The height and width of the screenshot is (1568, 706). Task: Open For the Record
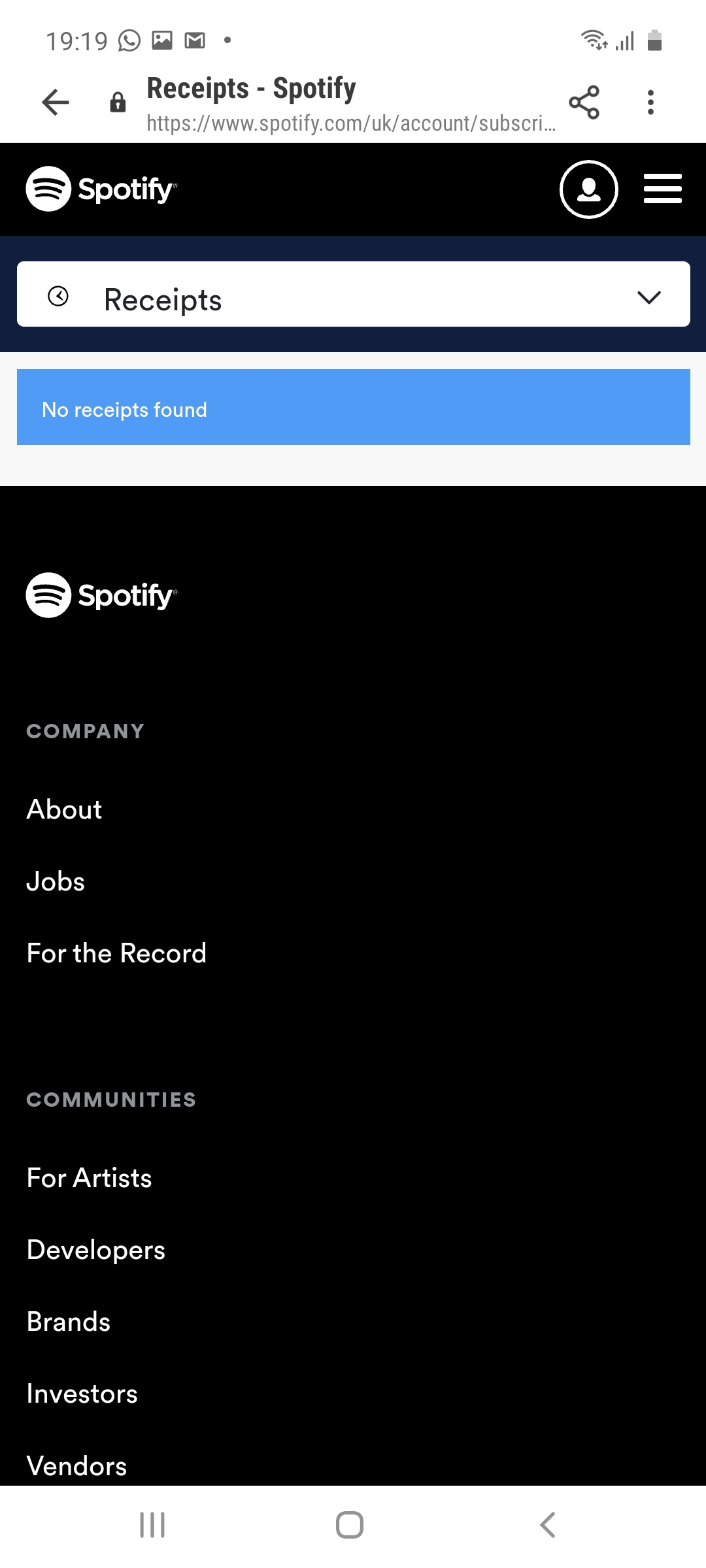click(116, 953)
